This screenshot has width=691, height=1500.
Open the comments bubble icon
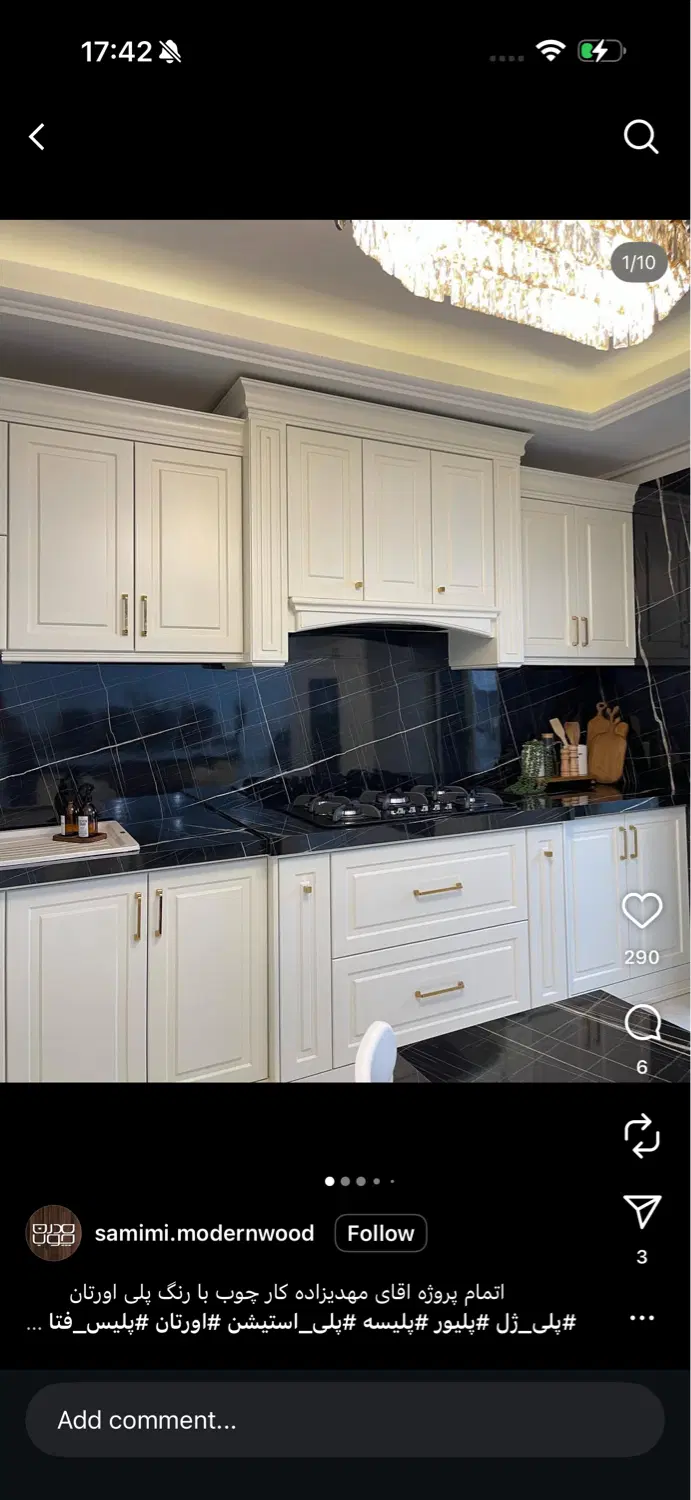(641, 1023)
